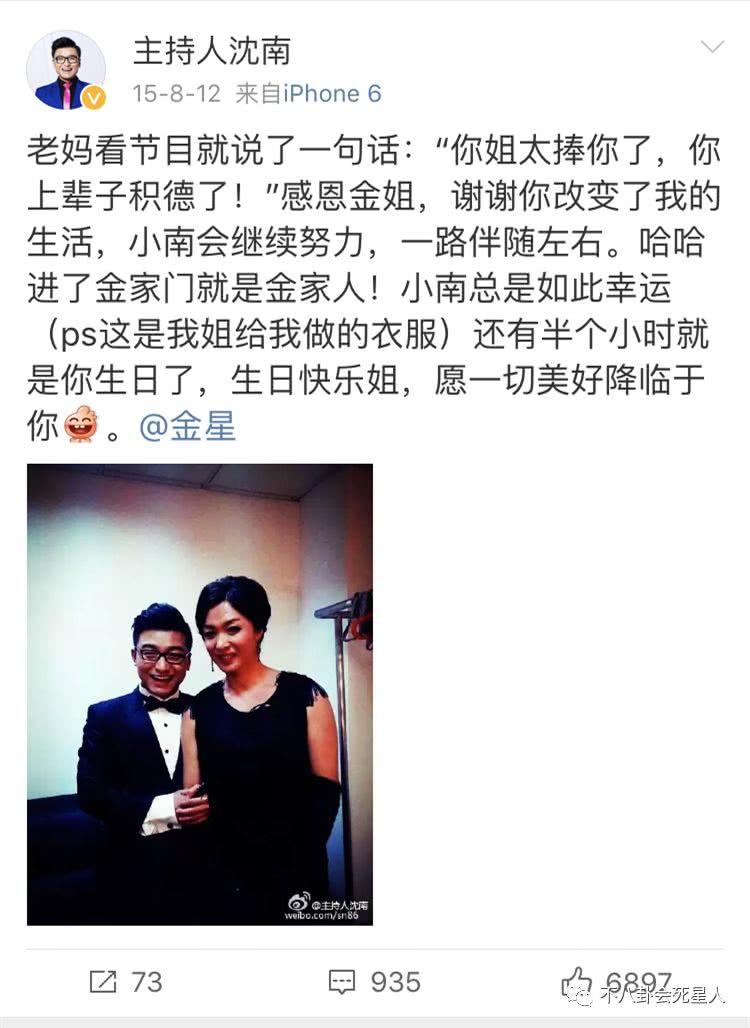Image resolution: width=750 pixels, height=1028 pixels.
Task: Open the @金星 mention link
Action: (187, 427)
